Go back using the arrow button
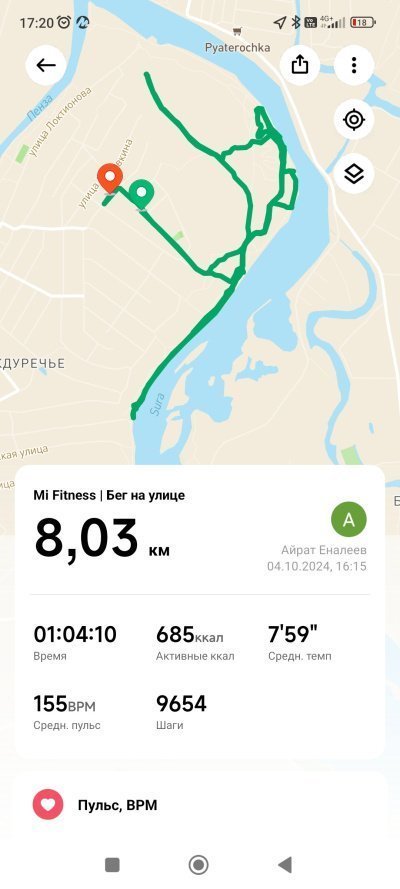This screenshot has width=400, height=889. click(46, 65)
